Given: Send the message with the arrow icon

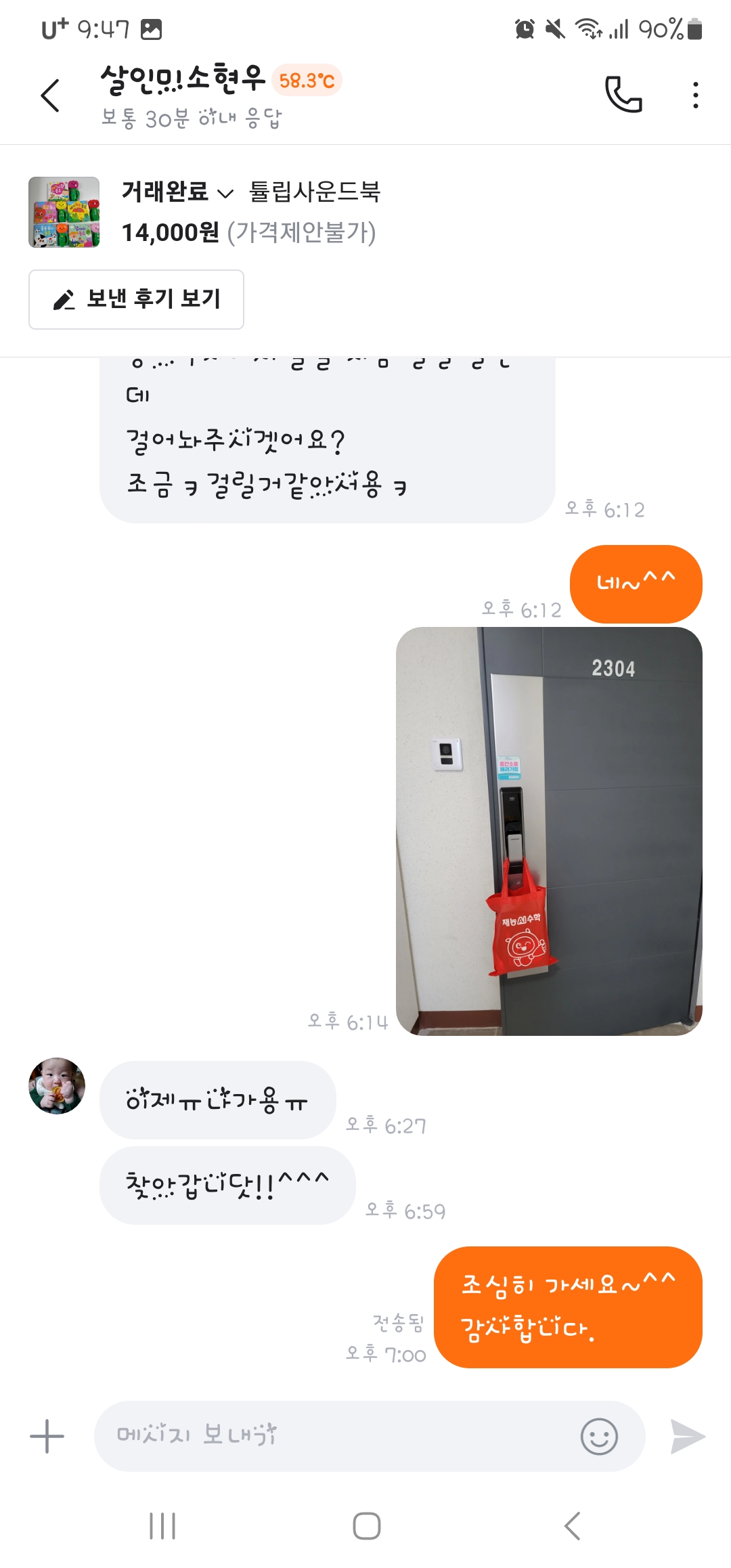Looking at the screenshot, I should (x=687, y=1437).
